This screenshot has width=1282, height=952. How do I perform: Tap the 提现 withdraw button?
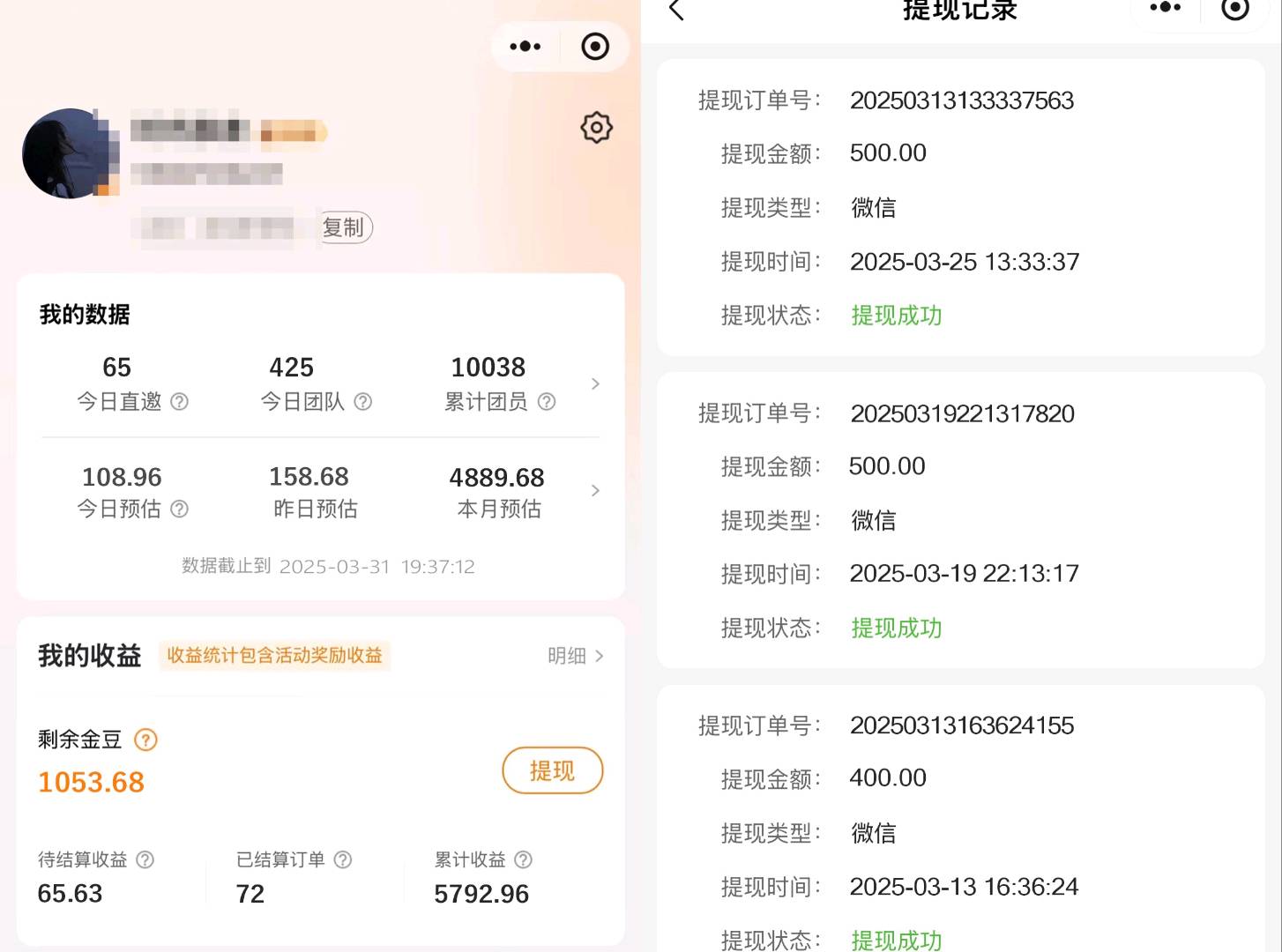[x=552, y=770]
